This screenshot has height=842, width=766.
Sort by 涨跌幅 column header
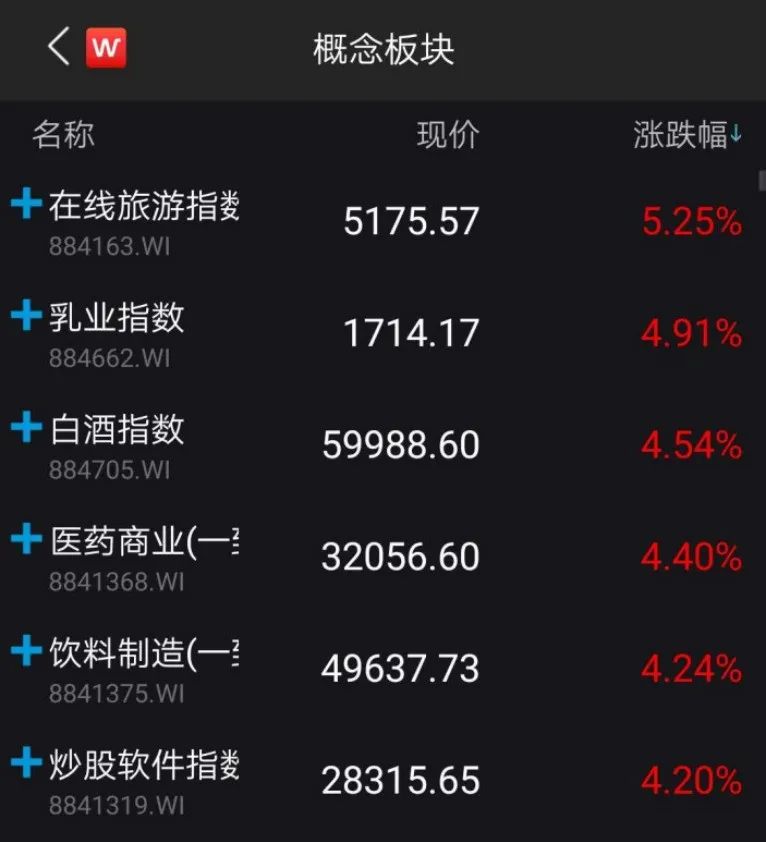tap(687, 135)
